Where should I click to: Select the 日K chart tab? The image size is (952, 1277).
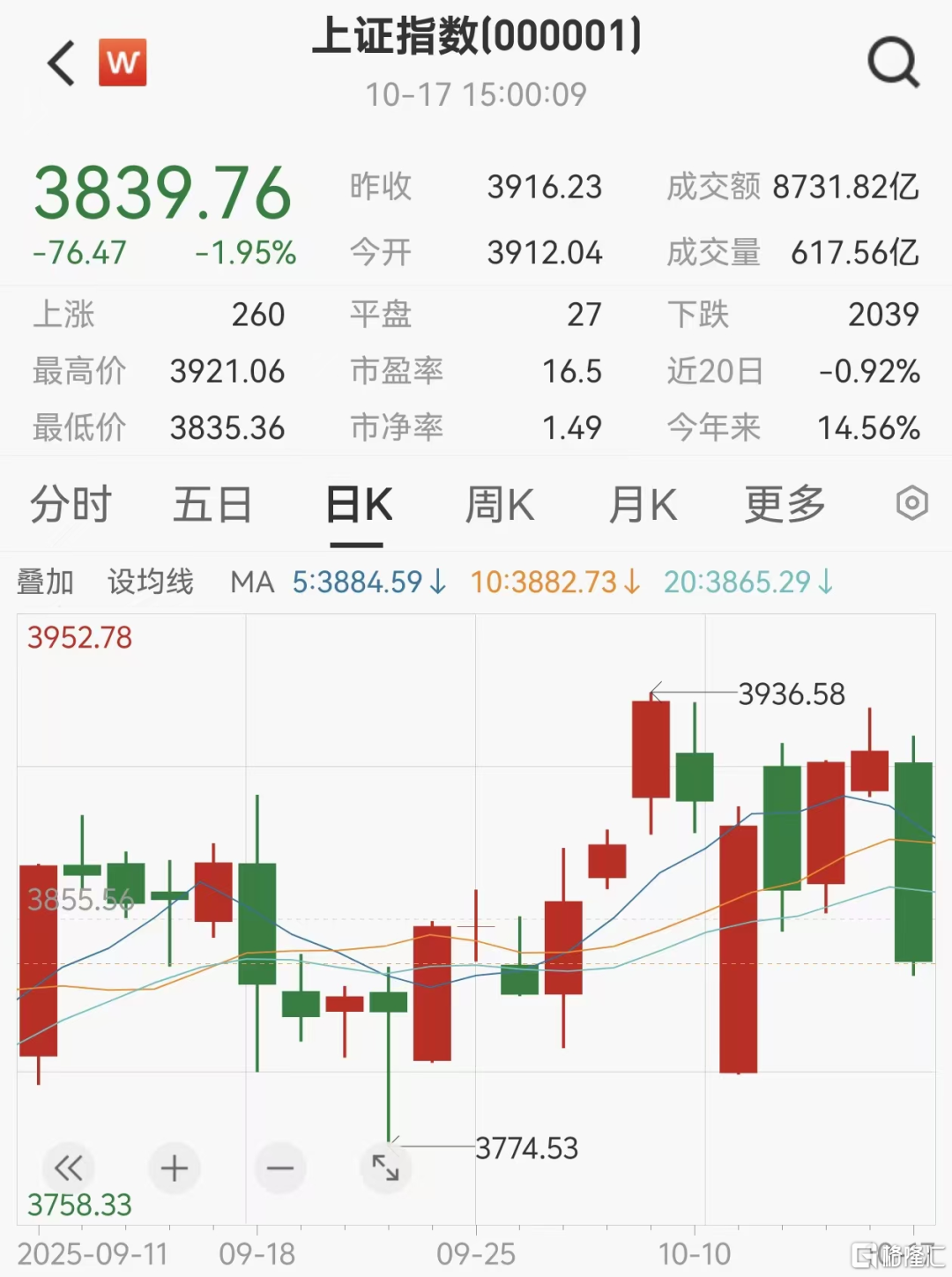pyautogui.click(x=358, y=506)
